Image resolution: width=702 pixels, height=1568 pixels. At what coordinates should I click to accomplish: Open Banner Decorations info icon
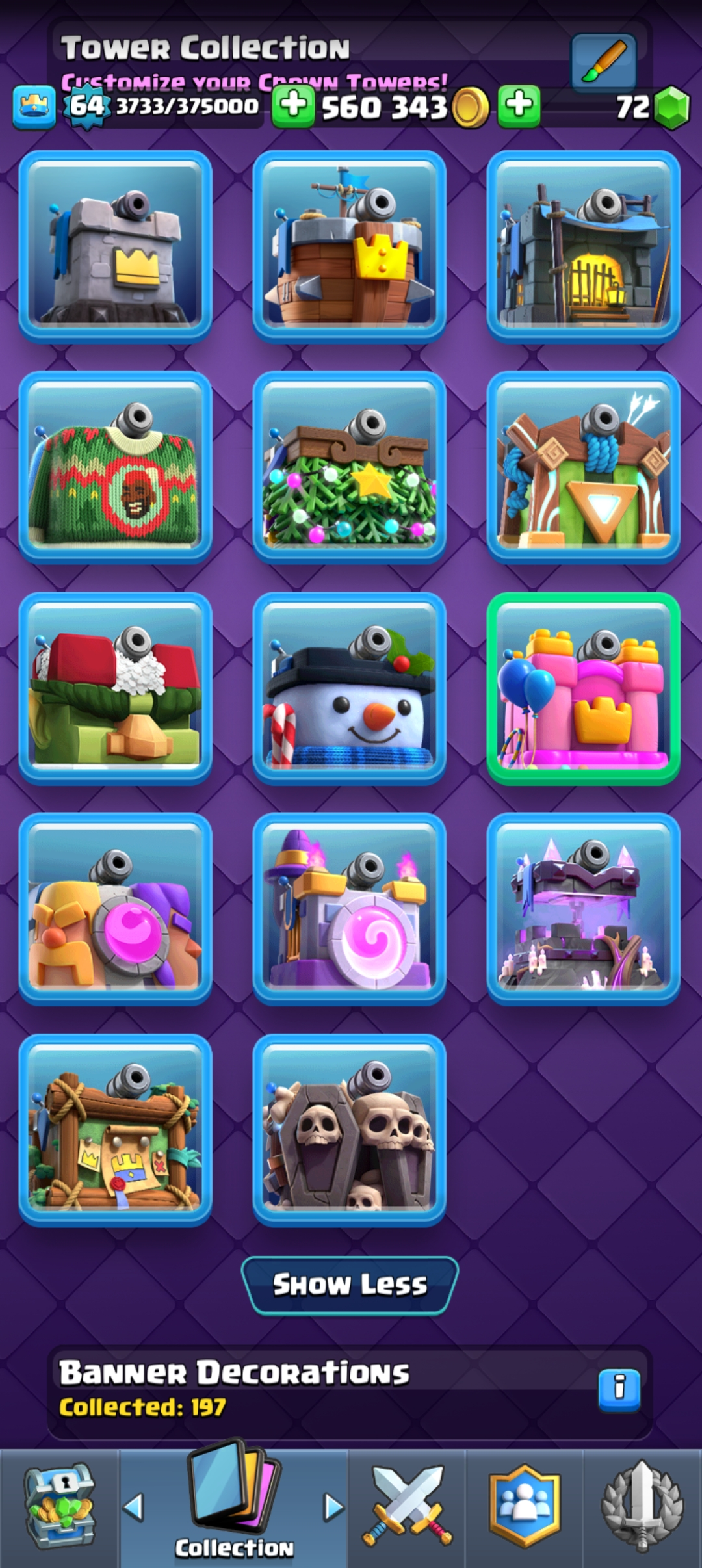click(619, 1390)
